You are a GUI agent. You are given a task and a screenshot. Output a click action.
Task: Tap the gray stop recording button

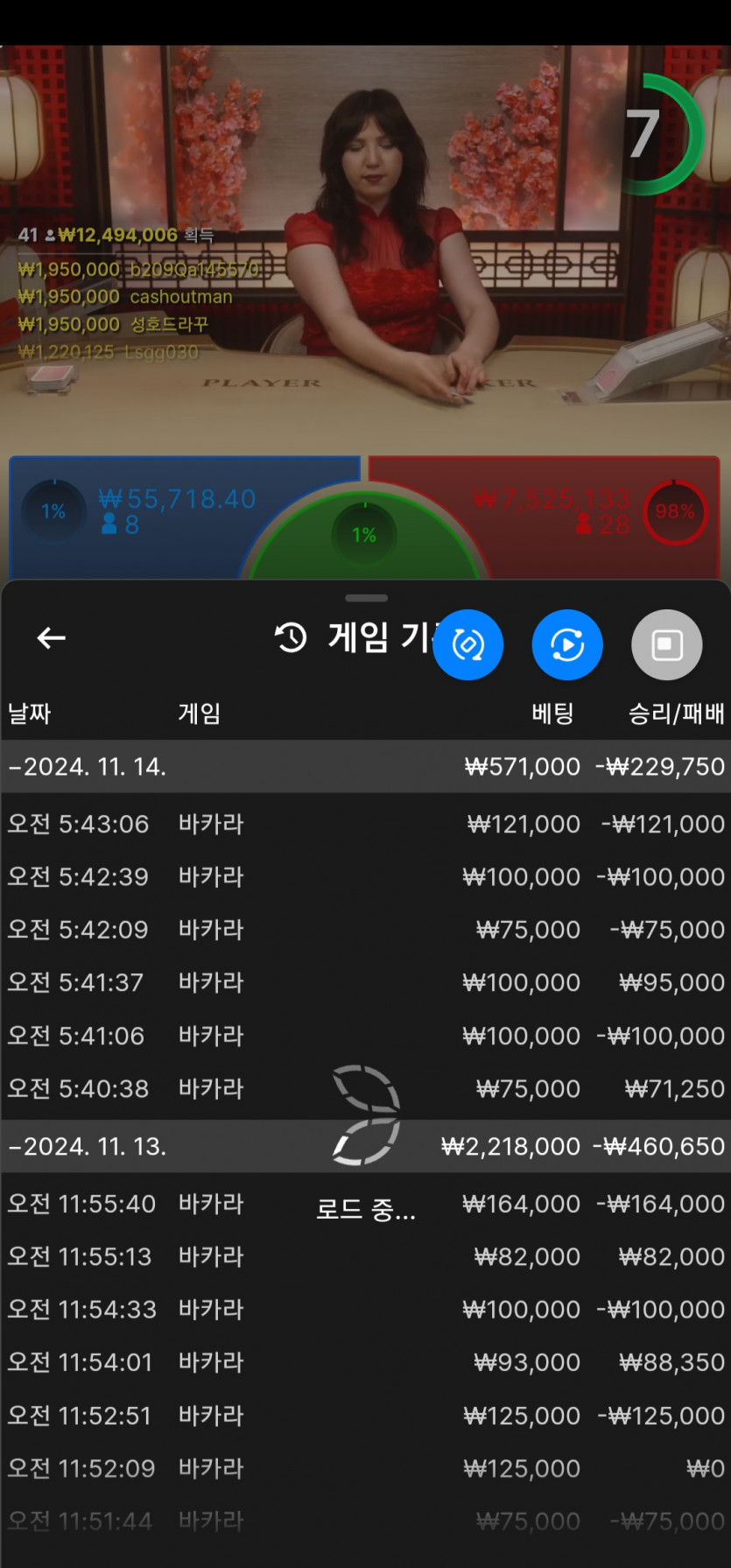(667, 645)
